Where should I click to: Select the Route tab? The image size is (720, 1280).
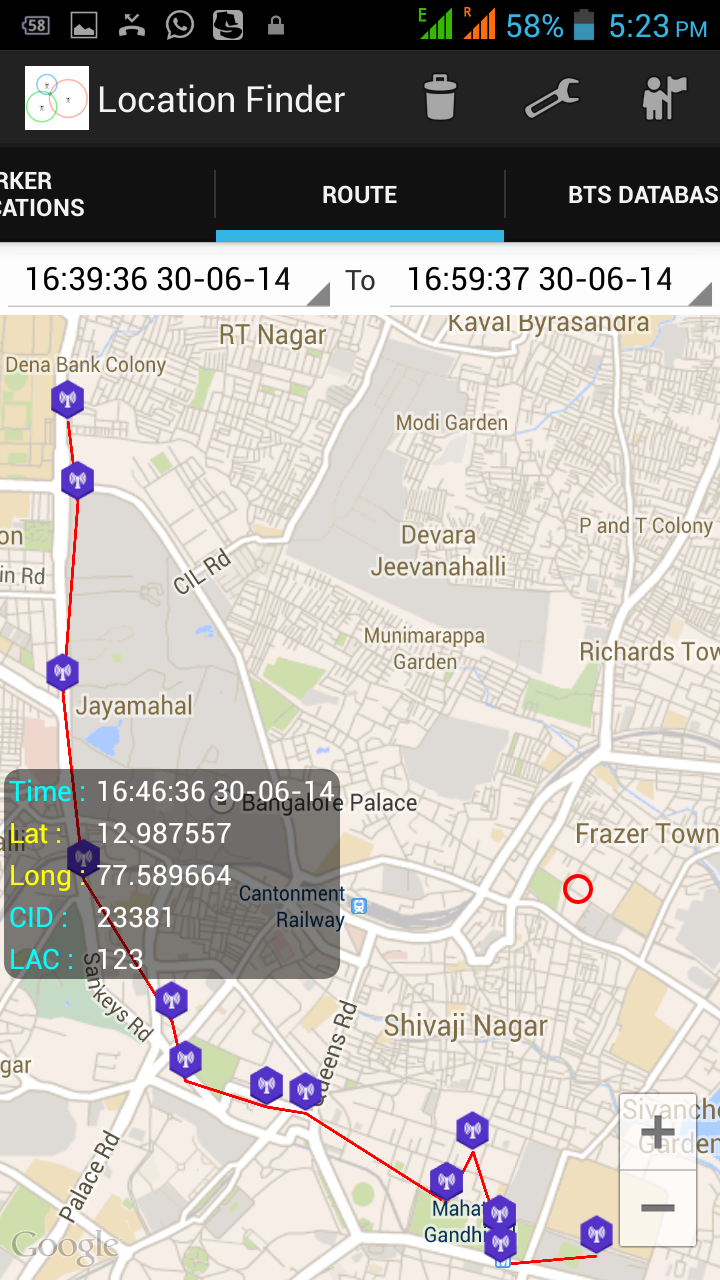(360, 195)
